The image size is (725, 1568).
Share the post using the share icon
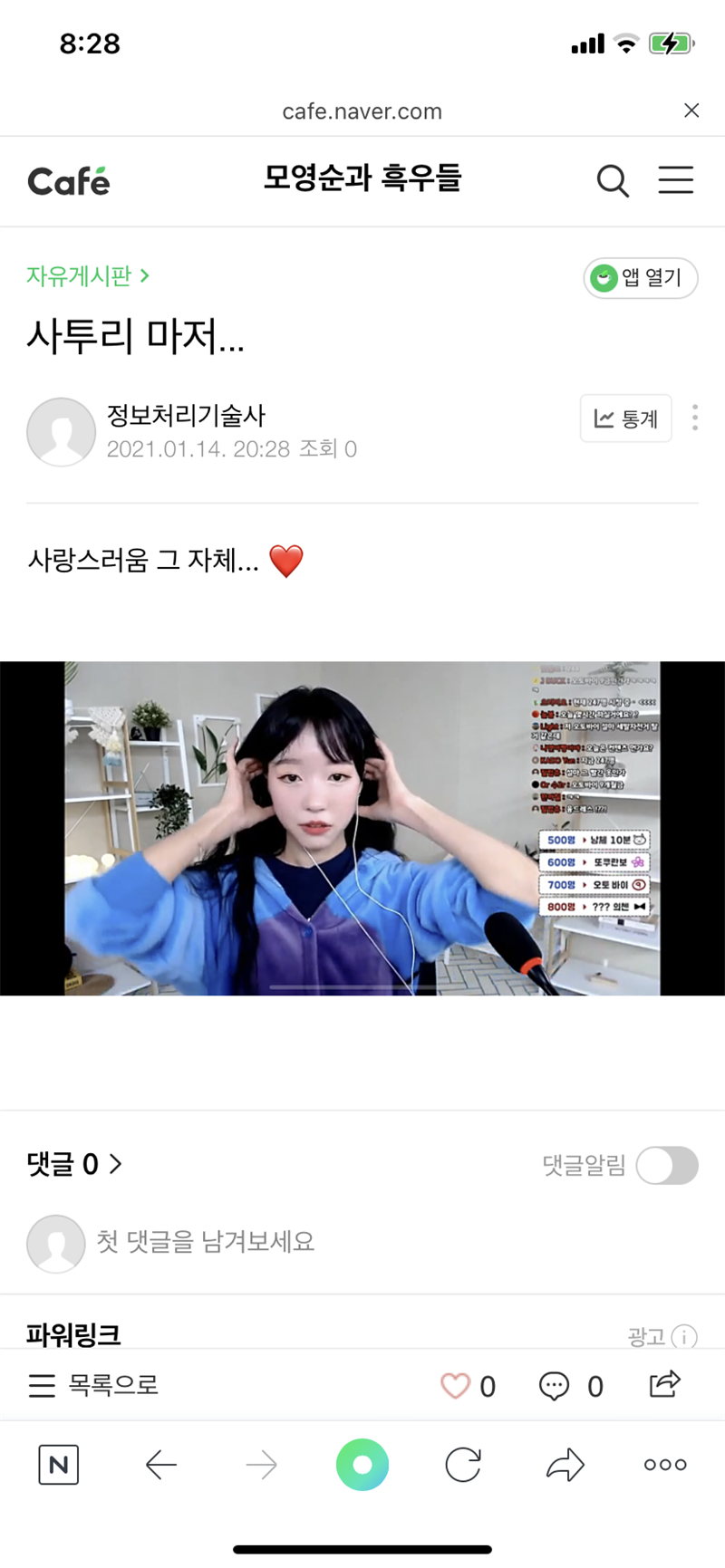click(665, 1384)
